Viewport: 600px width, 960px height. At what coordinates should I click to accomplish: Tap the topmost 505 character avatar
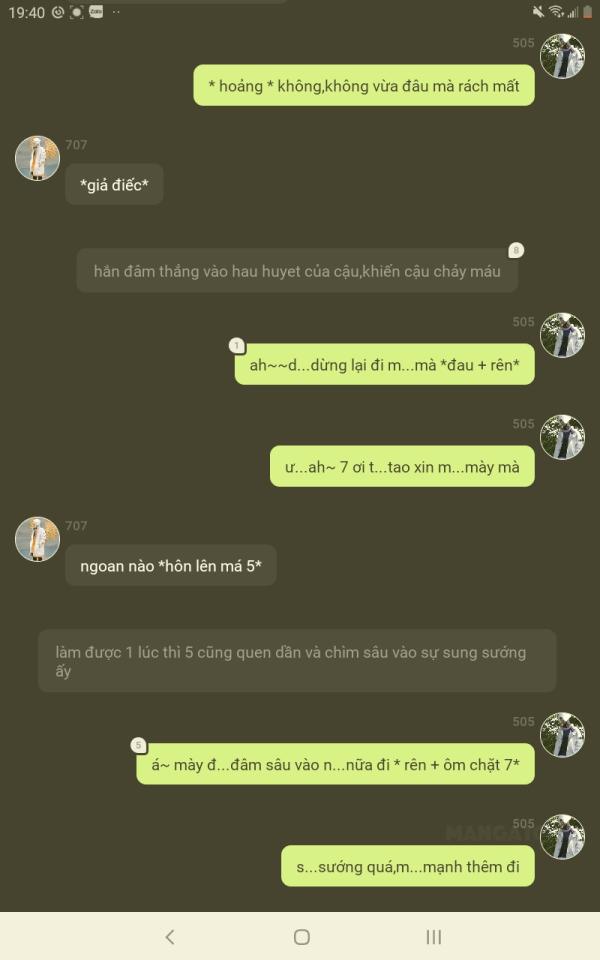click(562, 56)
